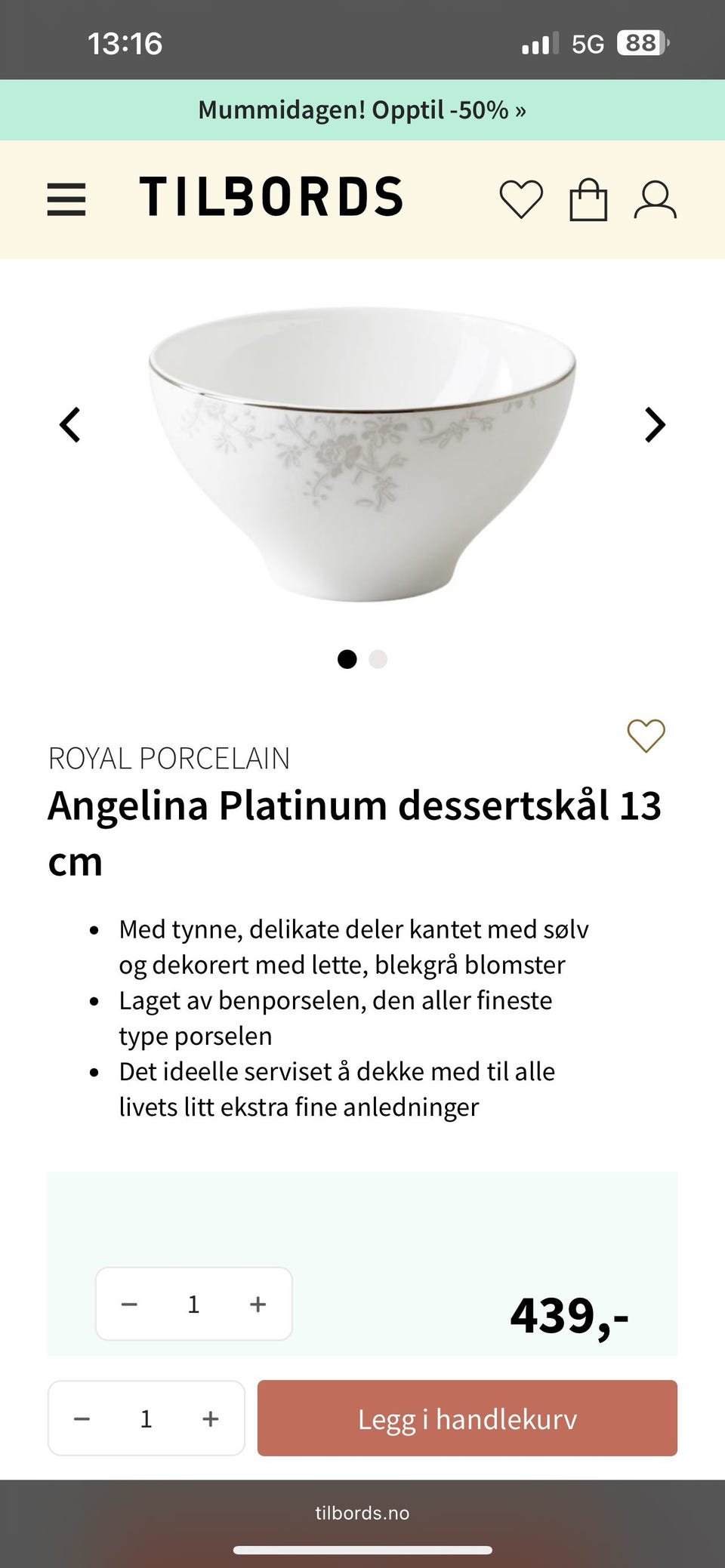Click the Tilbords logo
725x1568 pixels.
(x=272, y=197)
